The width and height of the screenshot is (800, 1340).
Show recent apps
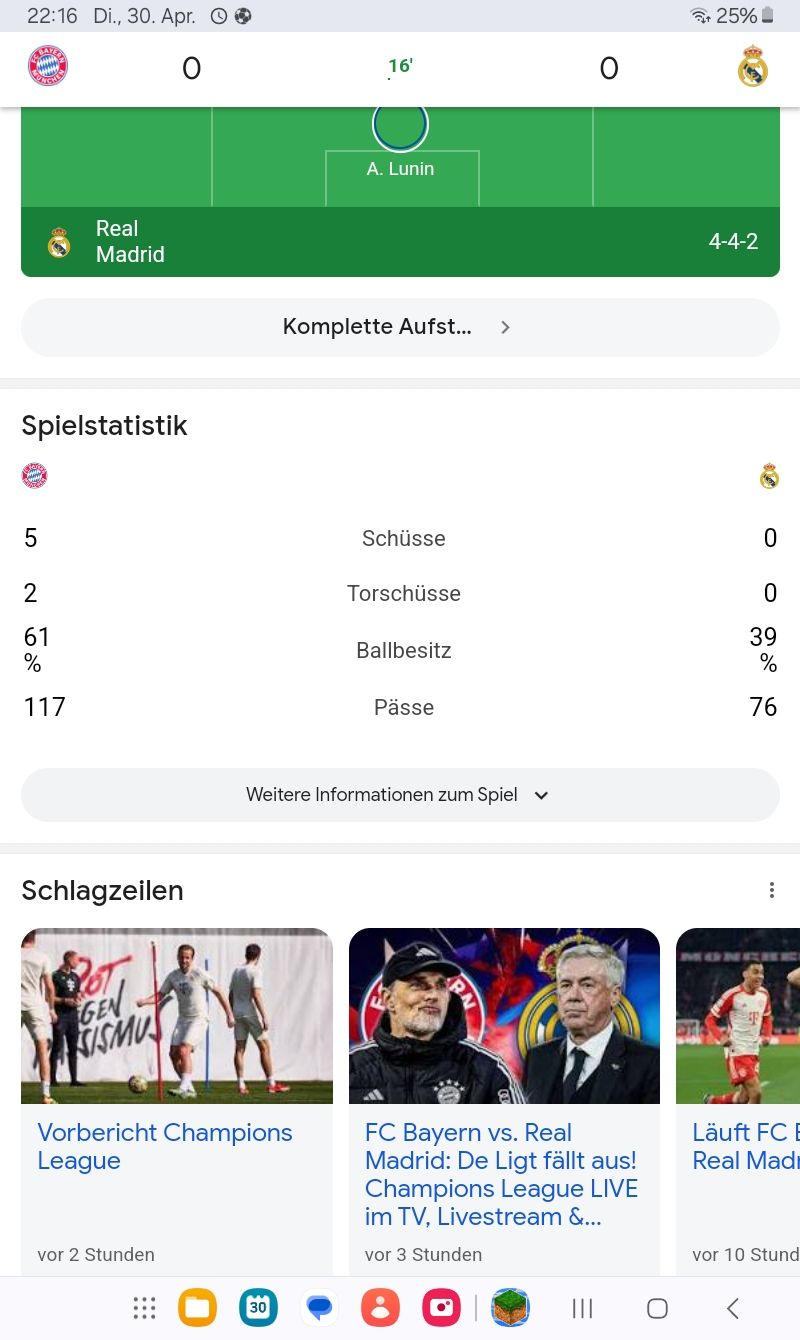582,1308
